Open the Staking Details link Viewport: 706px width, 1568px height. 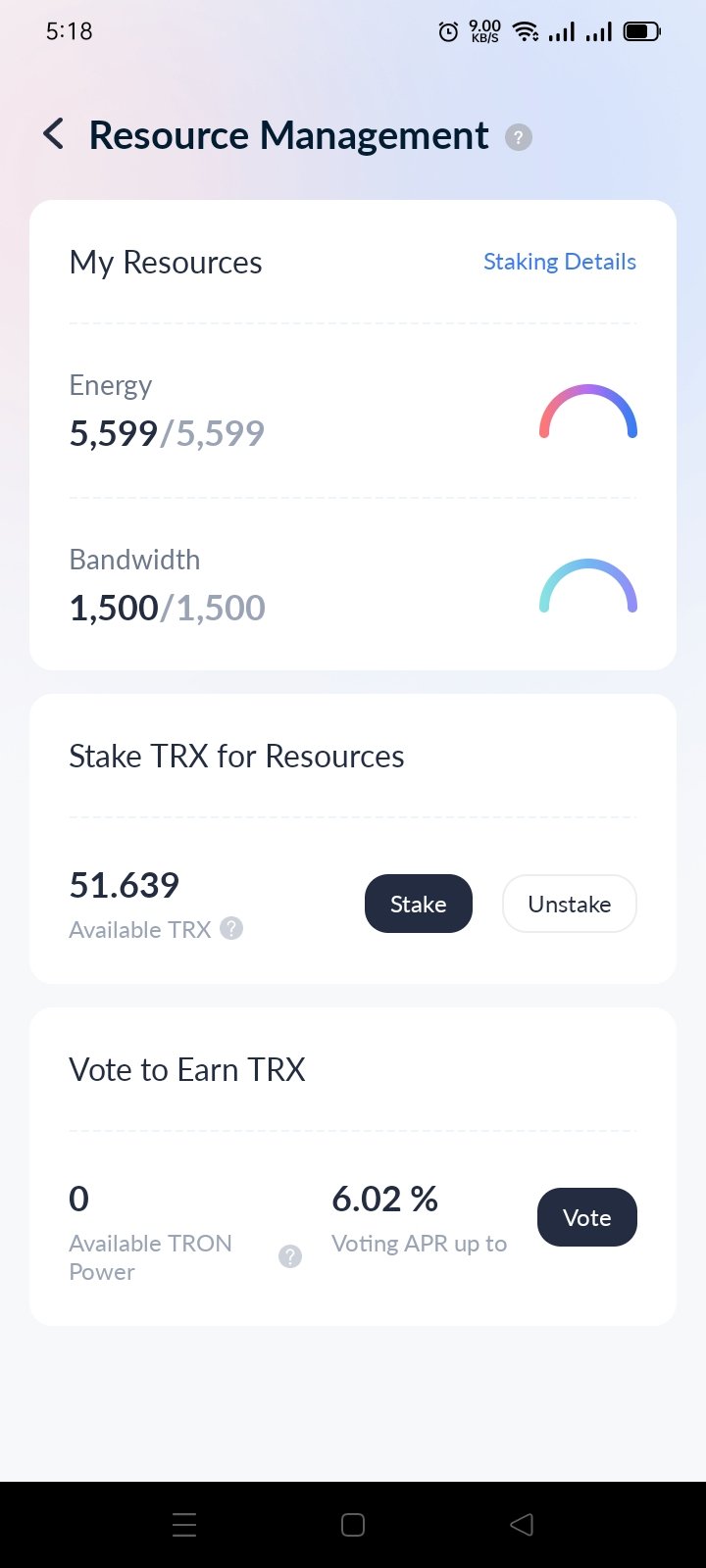(560, 262)
